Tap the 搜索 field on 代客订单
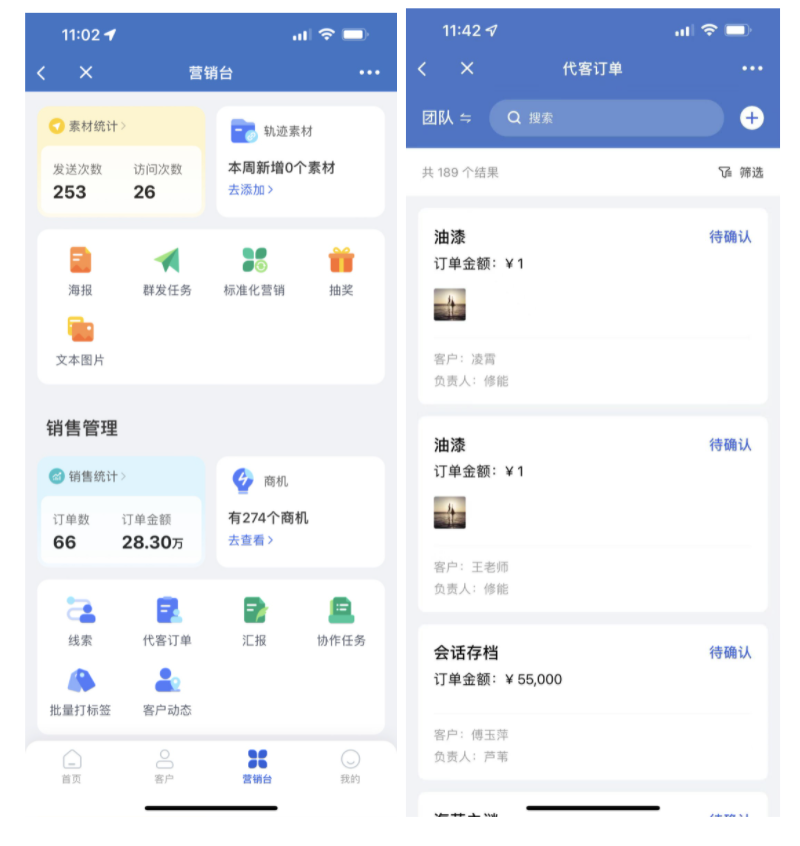The width and height of the screenshot is (800, 846). [x=605, y=118]
